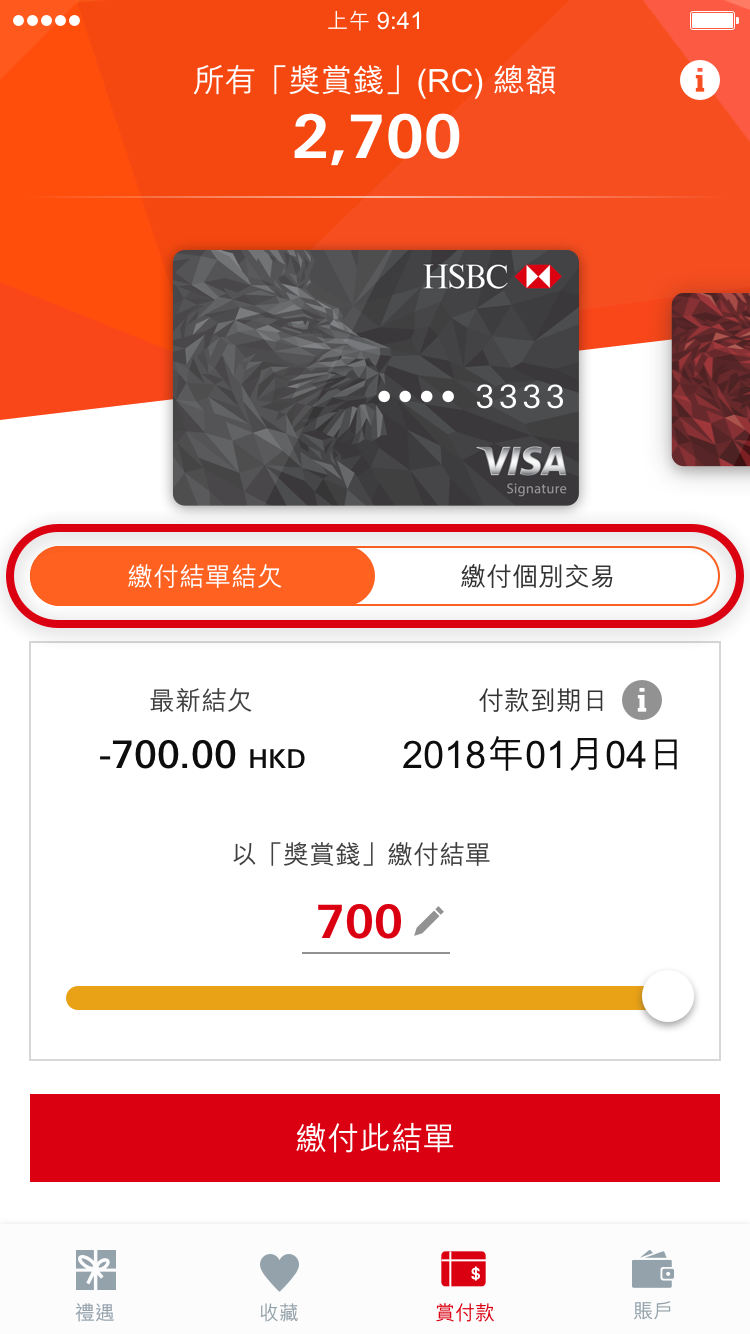Switch to 繳付結單結欠 segment
The image size is (750, 1334).
pos(204,576)
